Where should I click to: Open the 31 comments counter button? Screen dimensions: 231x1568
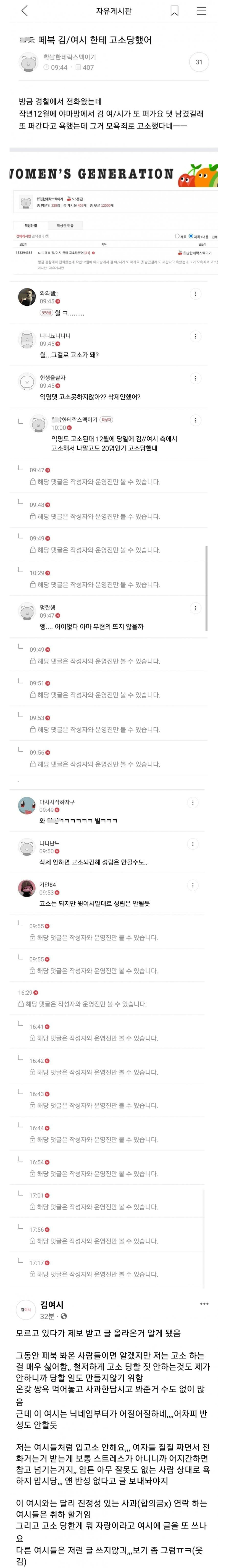click(x=199, y=62)
